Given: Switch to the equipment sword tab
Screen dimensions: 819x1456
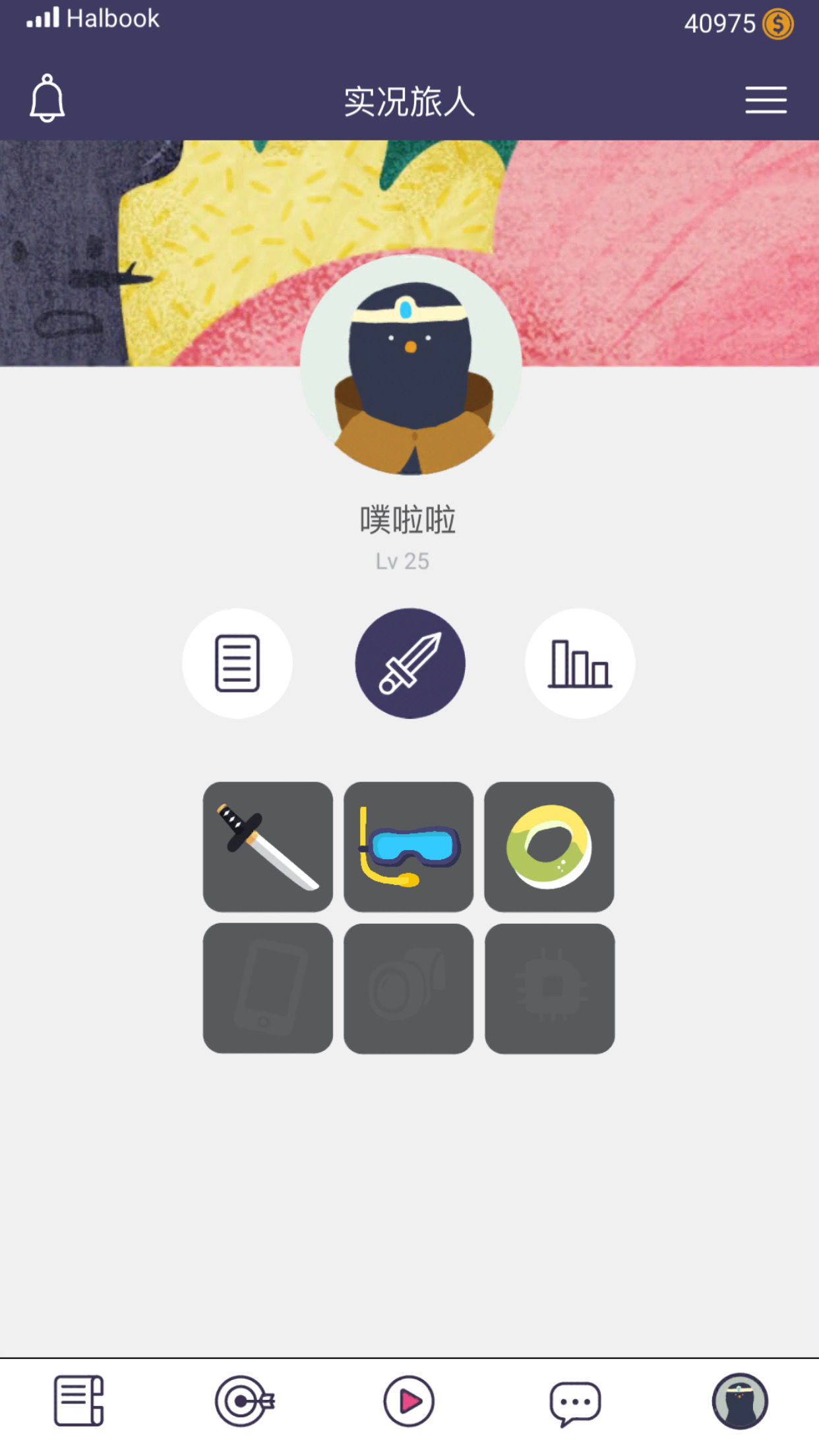Looking at the screenshot, I should [409, 663].
